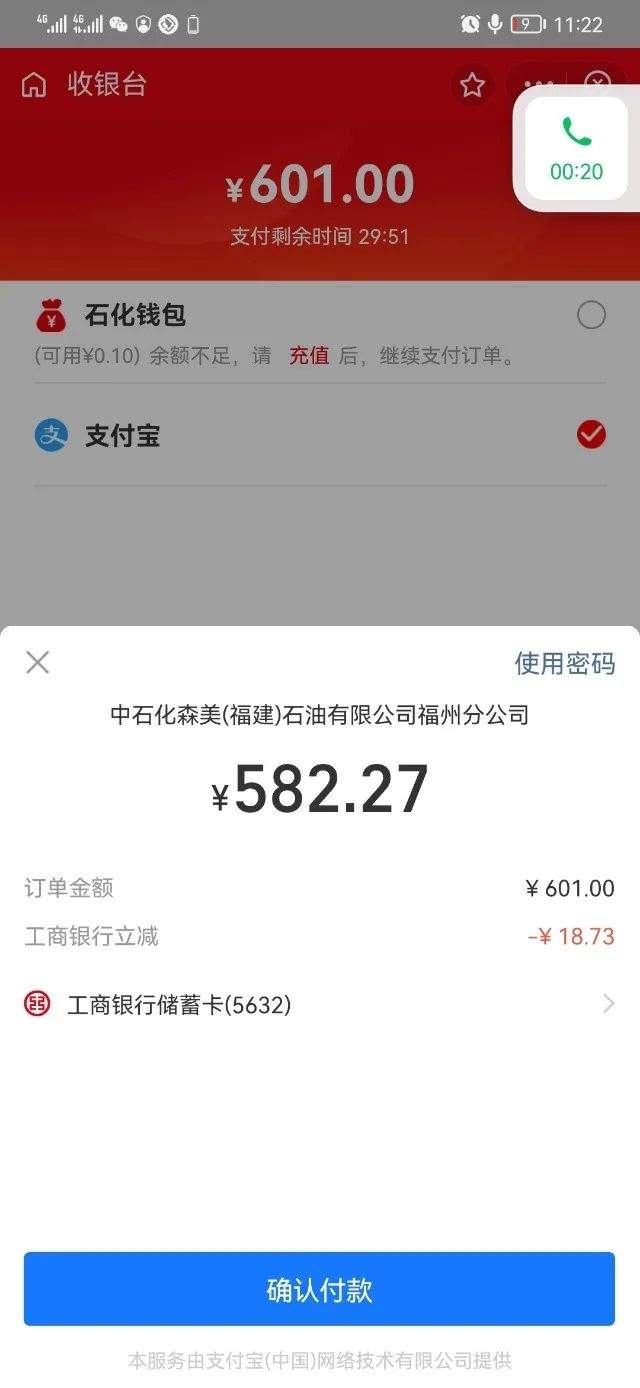Change the 工商银行储蓄卡(5632) payment card
The image size is (640, 1388).
(319, 1004)
